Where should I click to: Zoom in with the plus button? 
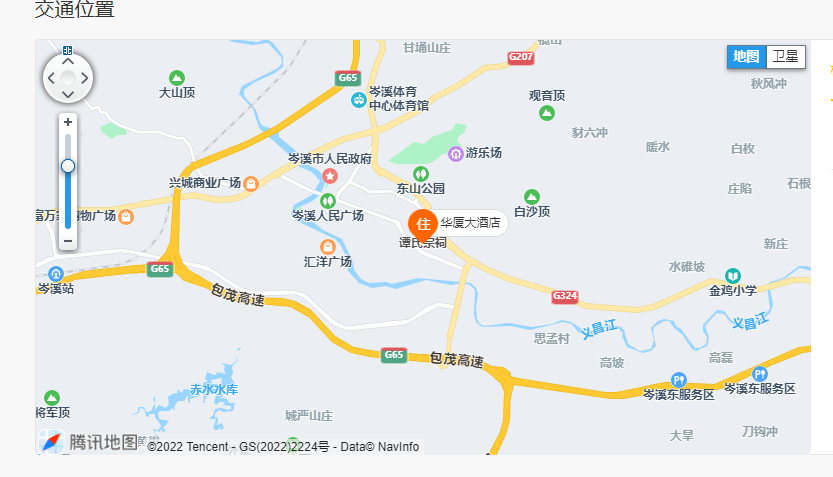[x=68, y=122]
